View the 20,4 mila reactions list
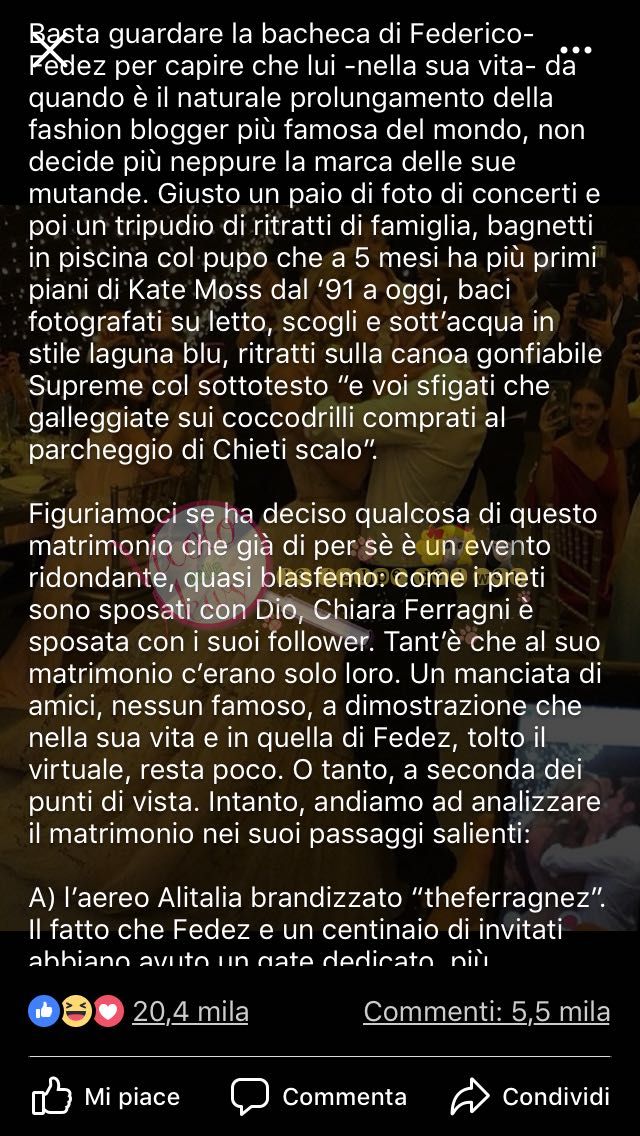 [x=190, y=1011]
